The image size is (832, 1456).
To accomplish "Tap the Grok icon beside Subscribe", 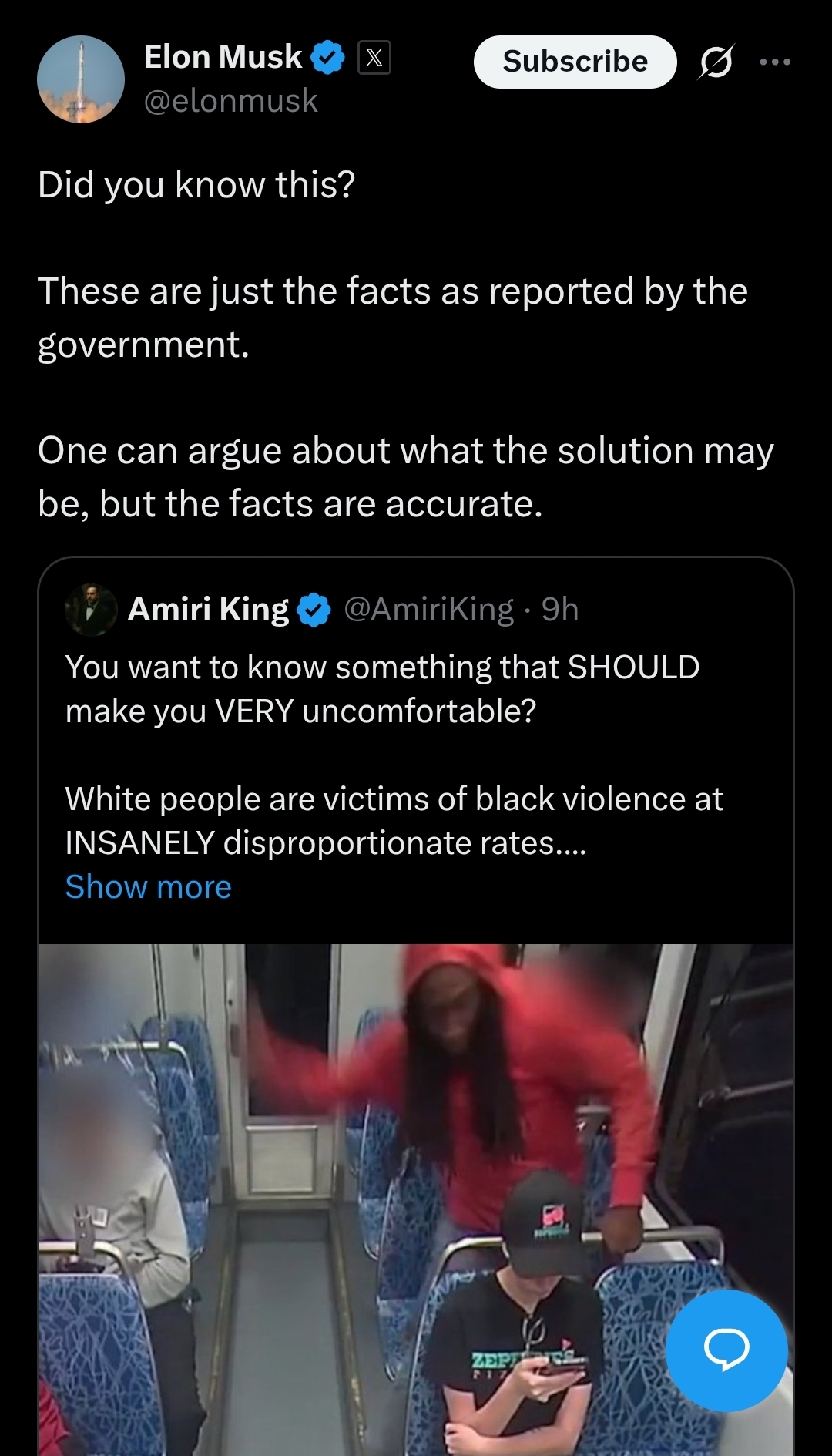I will click(x=716, y=62).
